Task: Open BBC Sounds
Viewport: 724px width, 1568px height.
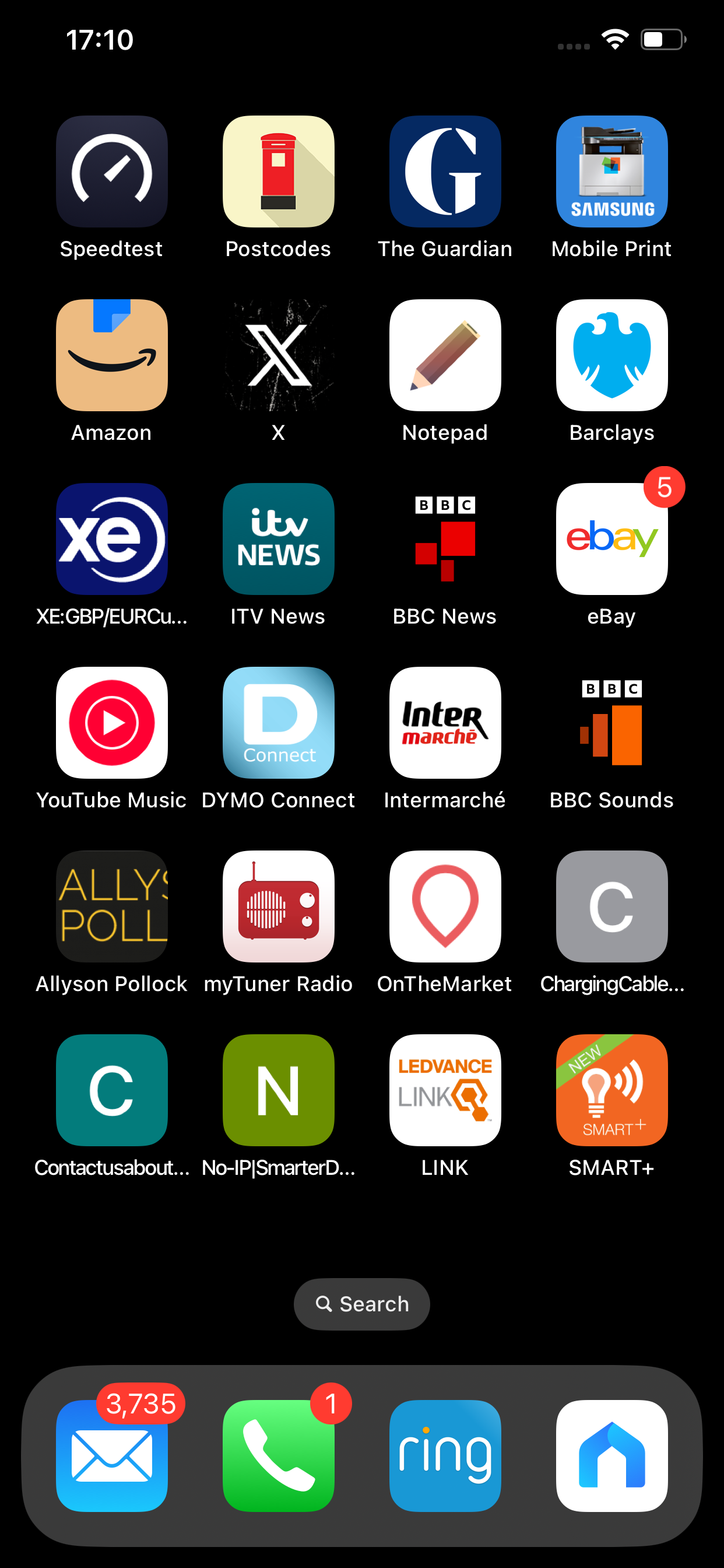Action: pyautogui.click(x=611, y=723)
